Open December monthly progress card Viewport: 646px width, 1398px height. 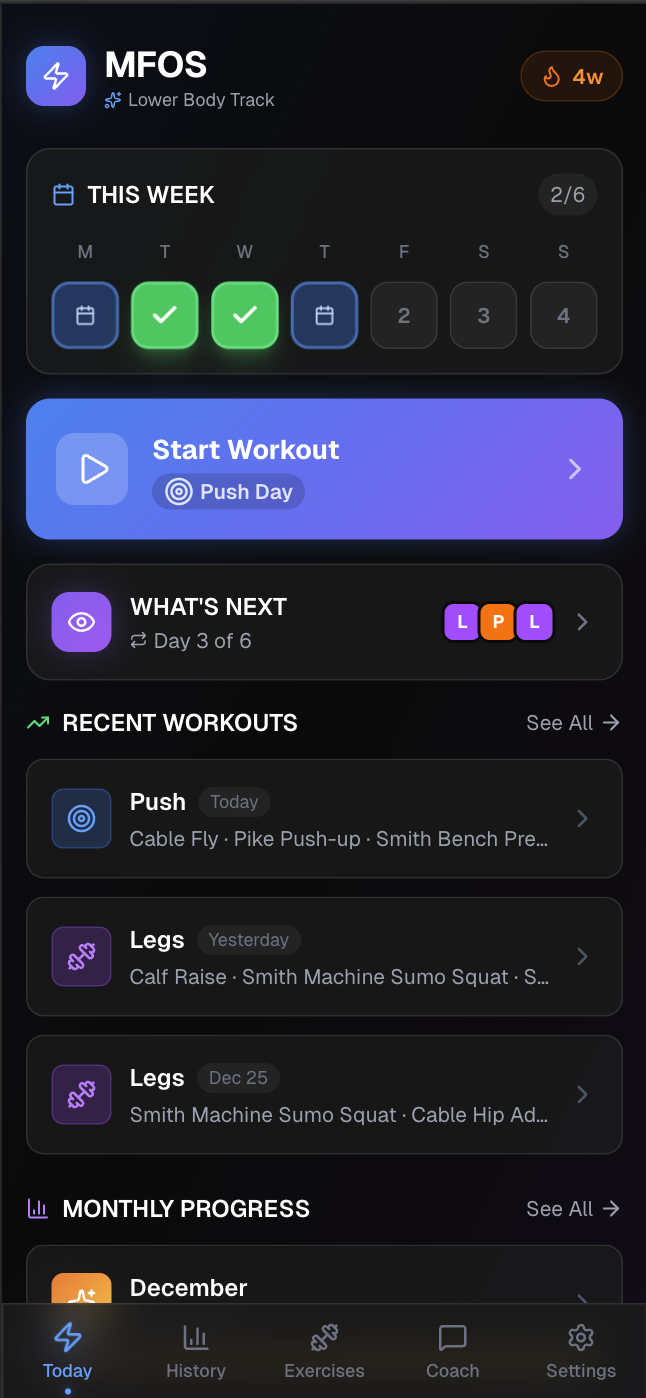(324, 1285)
